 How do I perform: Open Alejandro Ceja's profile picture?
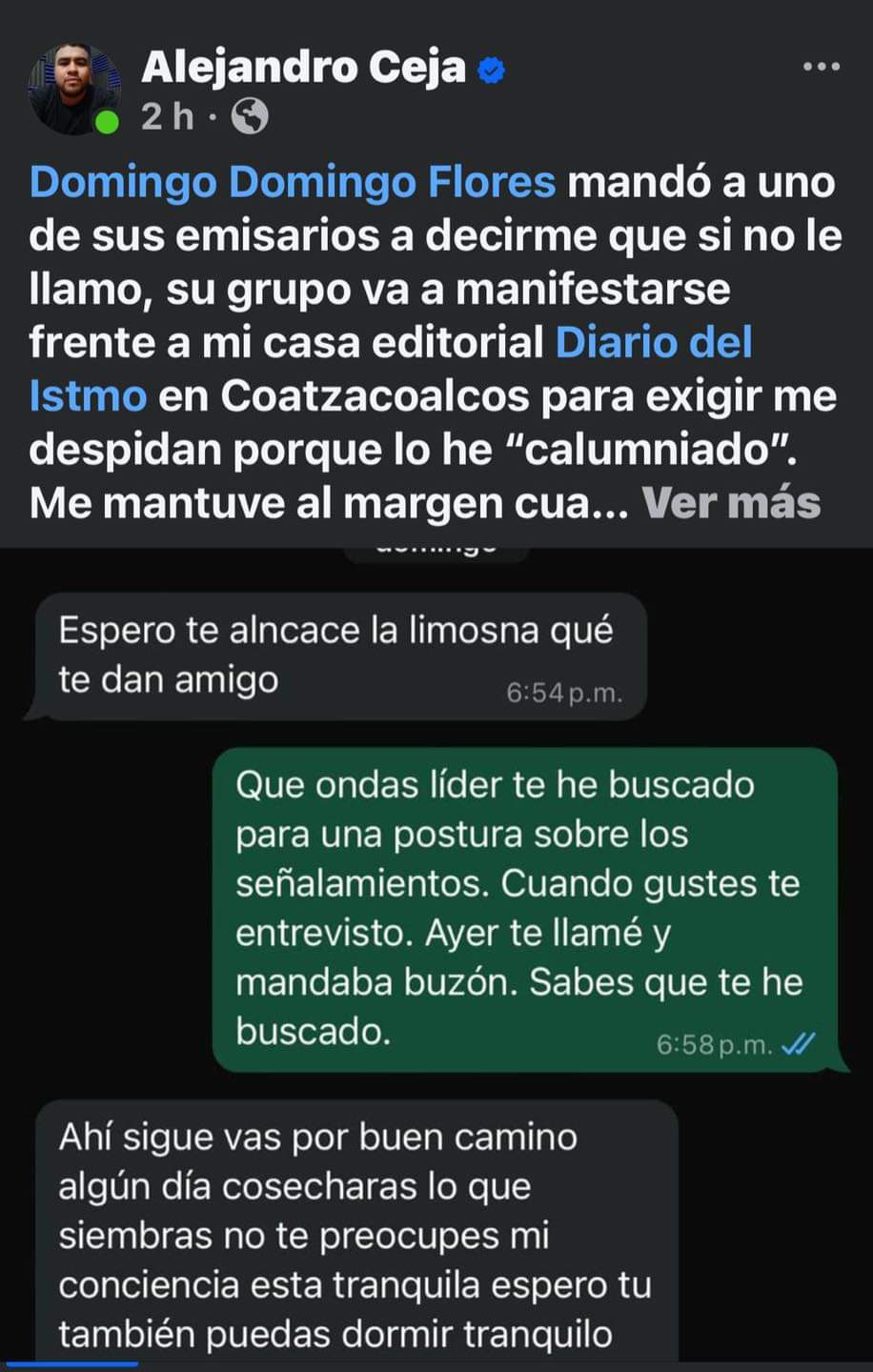[x=75, y=88]
